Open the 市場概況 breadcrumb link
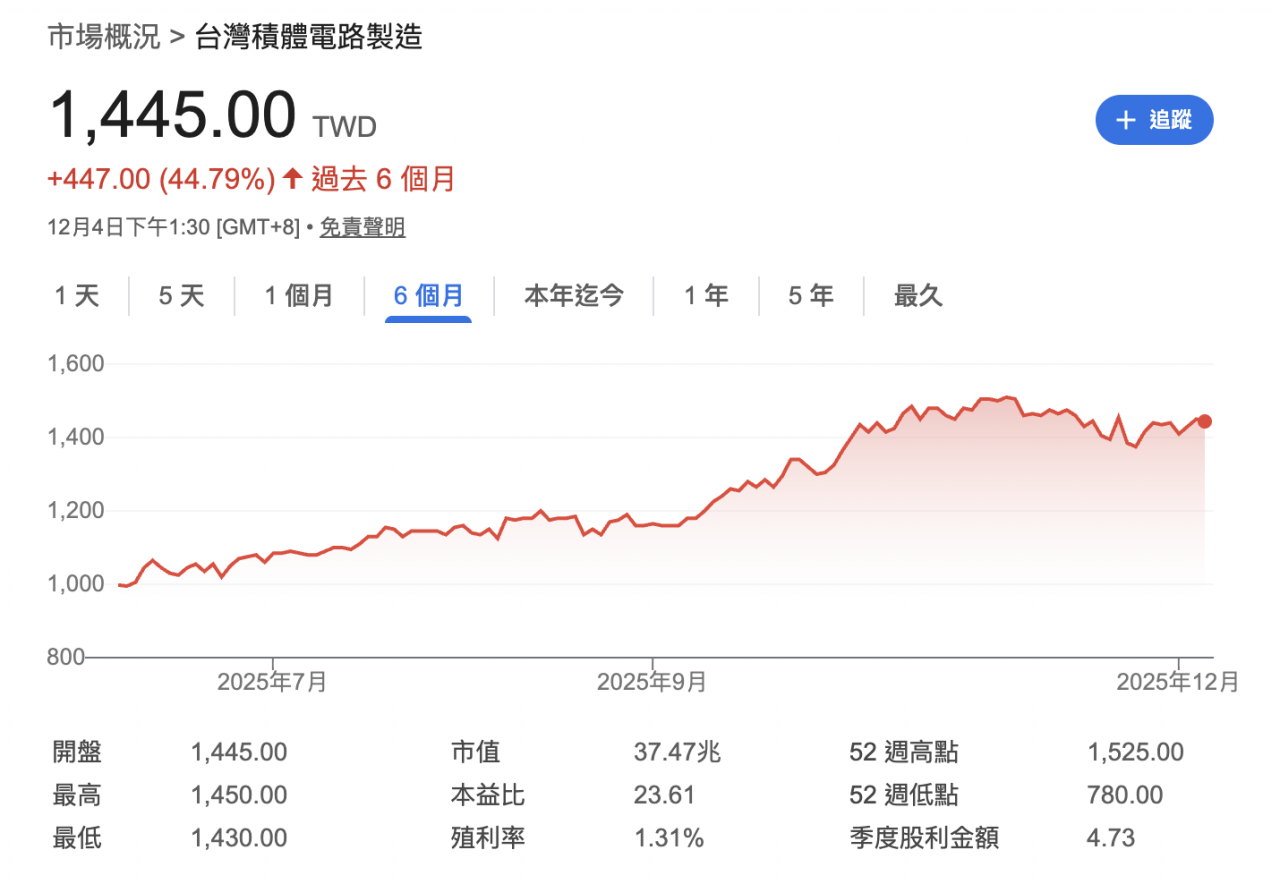Viewport: 1280px width, 884px height. pos(103,38)
